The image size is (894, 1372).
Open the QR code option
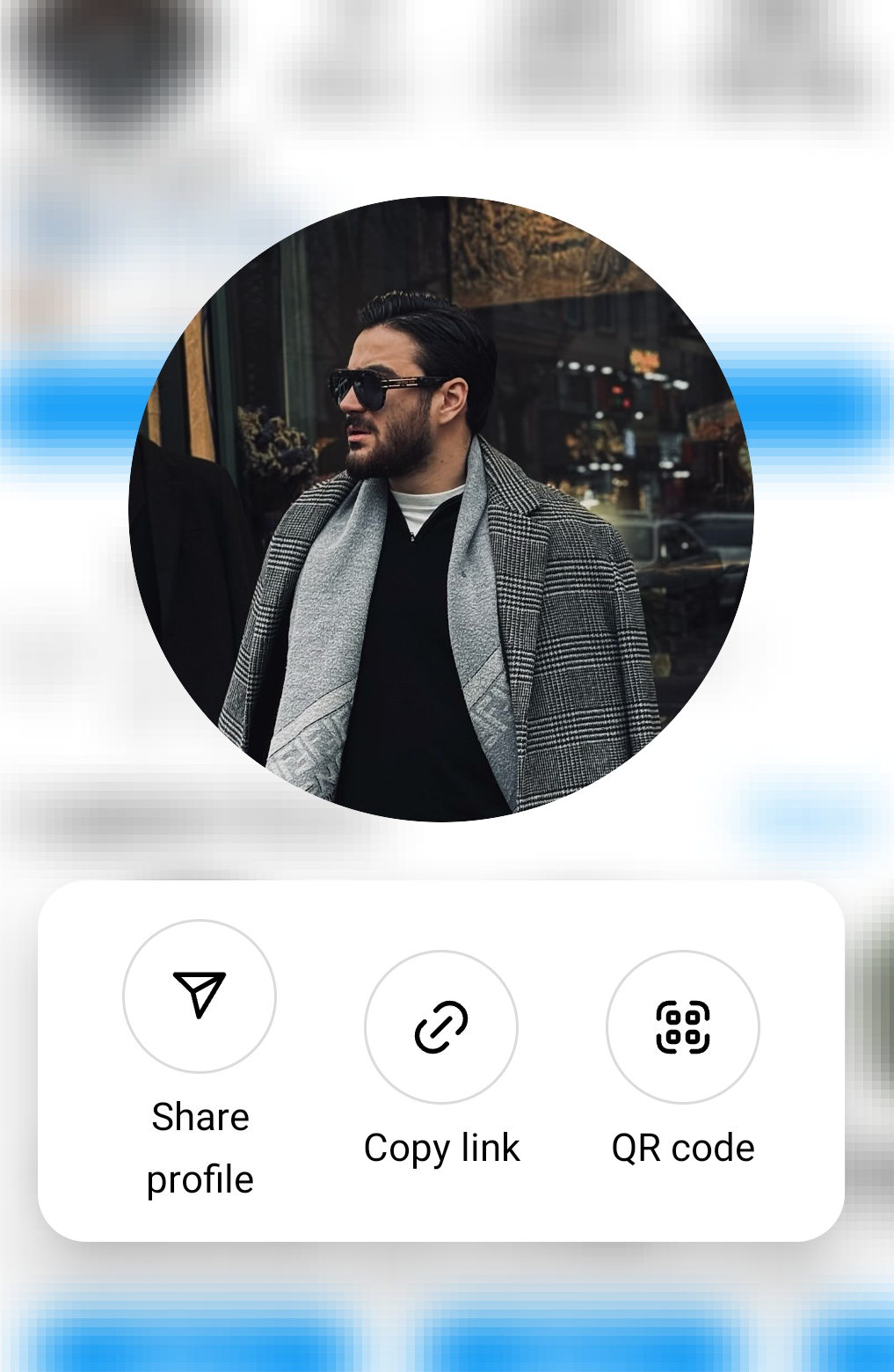[683, 1027]
